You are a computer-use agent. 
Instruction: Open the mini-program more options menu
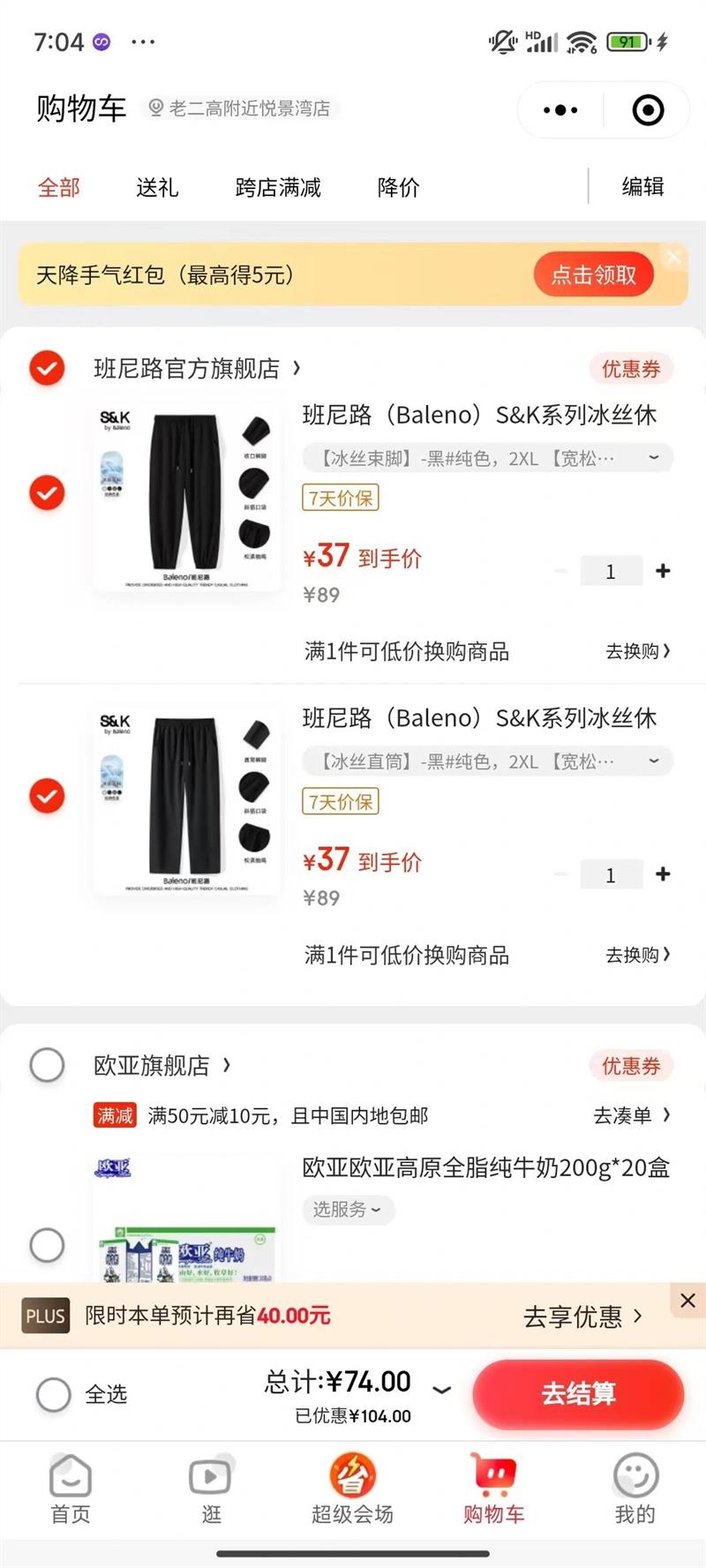(560, 110)
